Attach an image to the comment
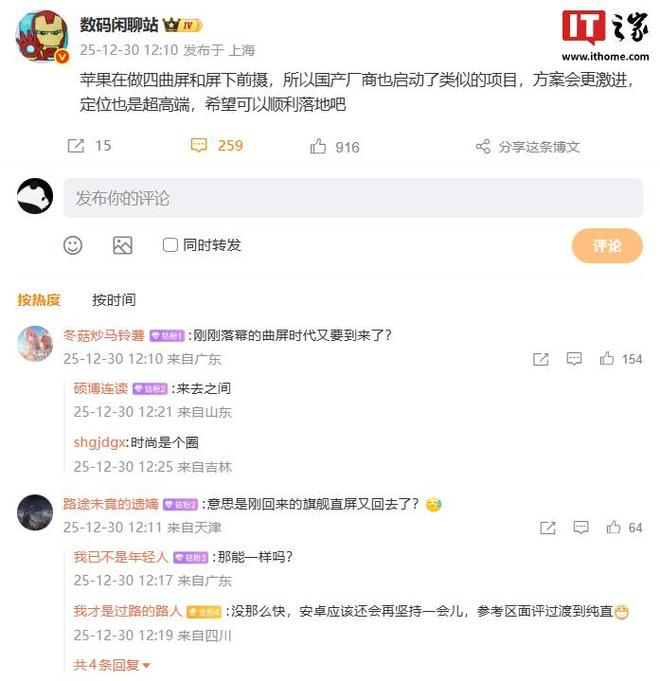Viewport: 660px width, 681px height. (122, 245)
